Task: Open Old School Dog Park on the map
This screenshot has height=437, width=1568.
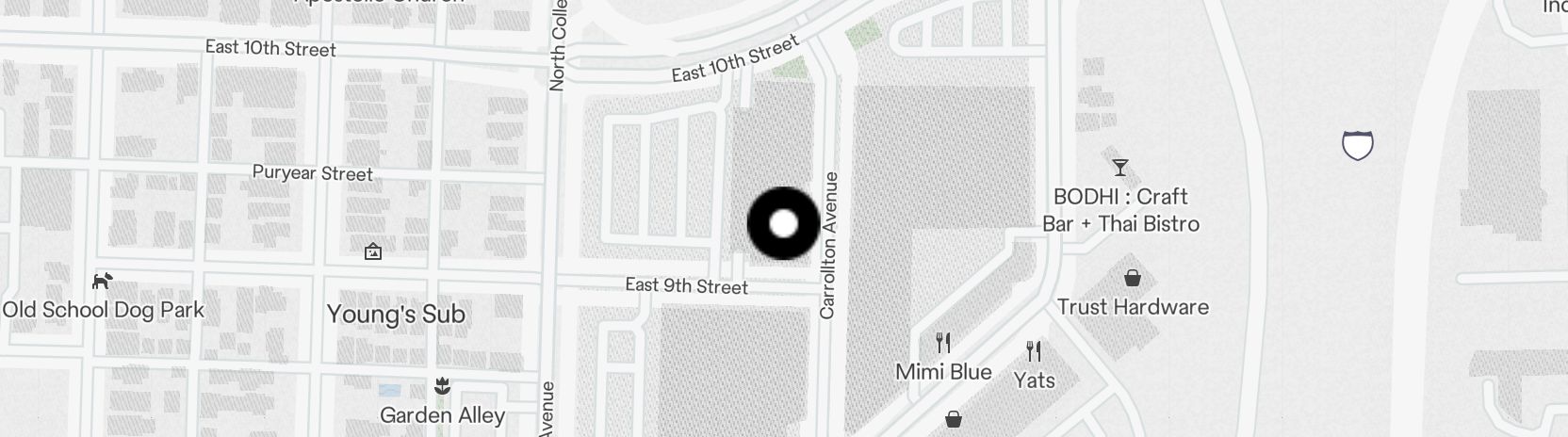Action: click(103, 281)
